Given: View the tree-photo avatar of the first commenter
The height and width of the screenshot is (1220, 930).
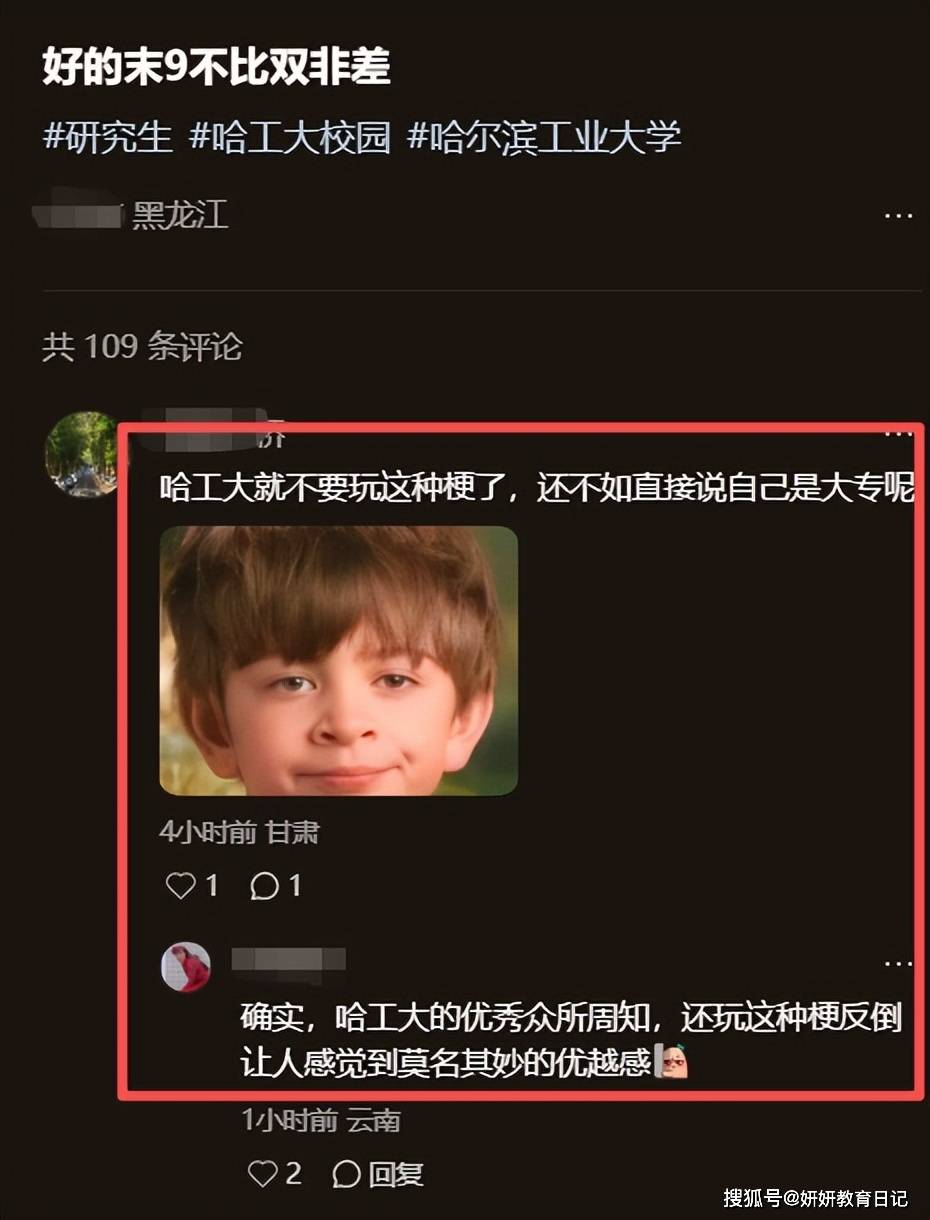Looking at the screenshot, I should (82, 453).
